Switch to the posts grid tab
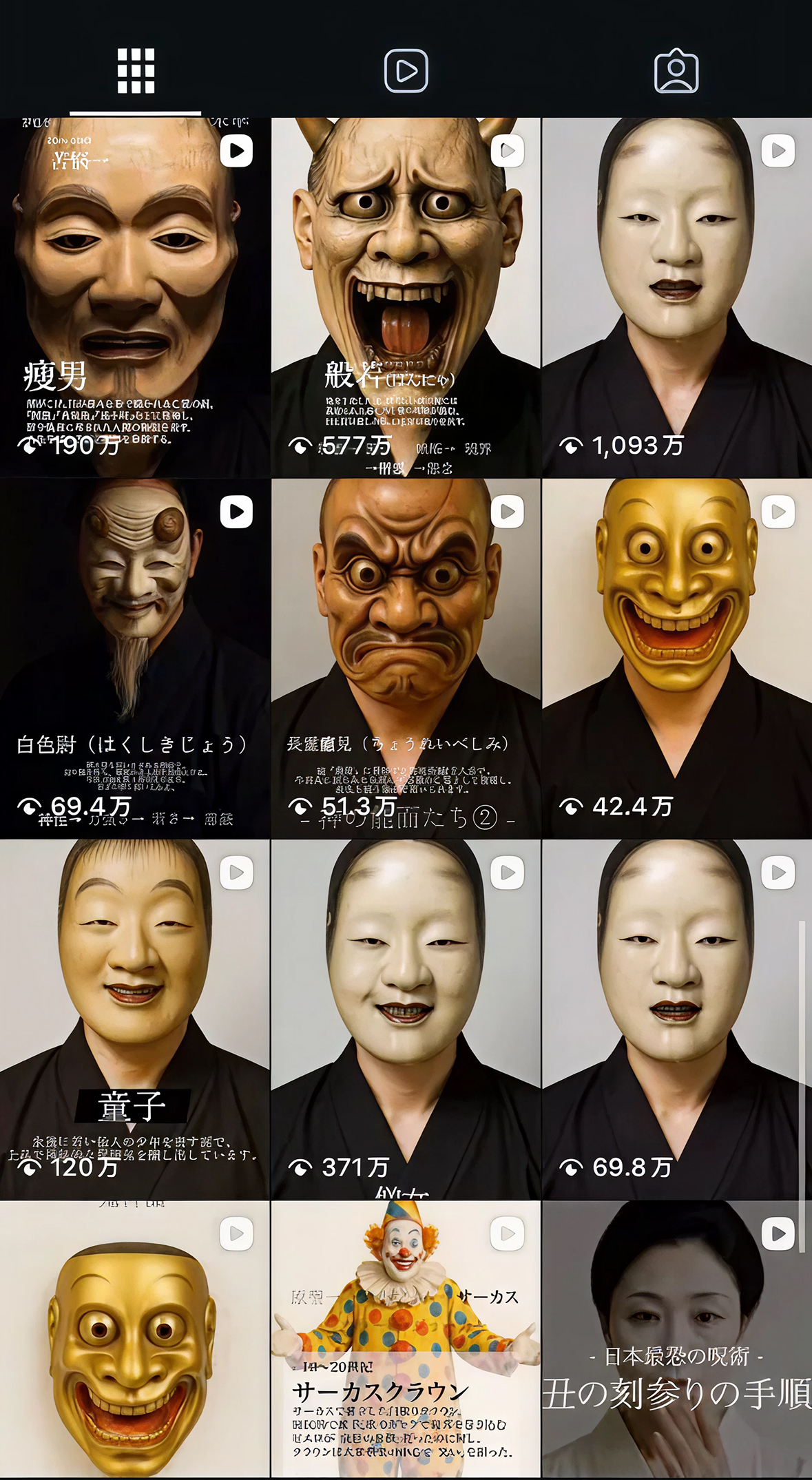Viewport: 812px width, 1480px height. click(136, 71)
